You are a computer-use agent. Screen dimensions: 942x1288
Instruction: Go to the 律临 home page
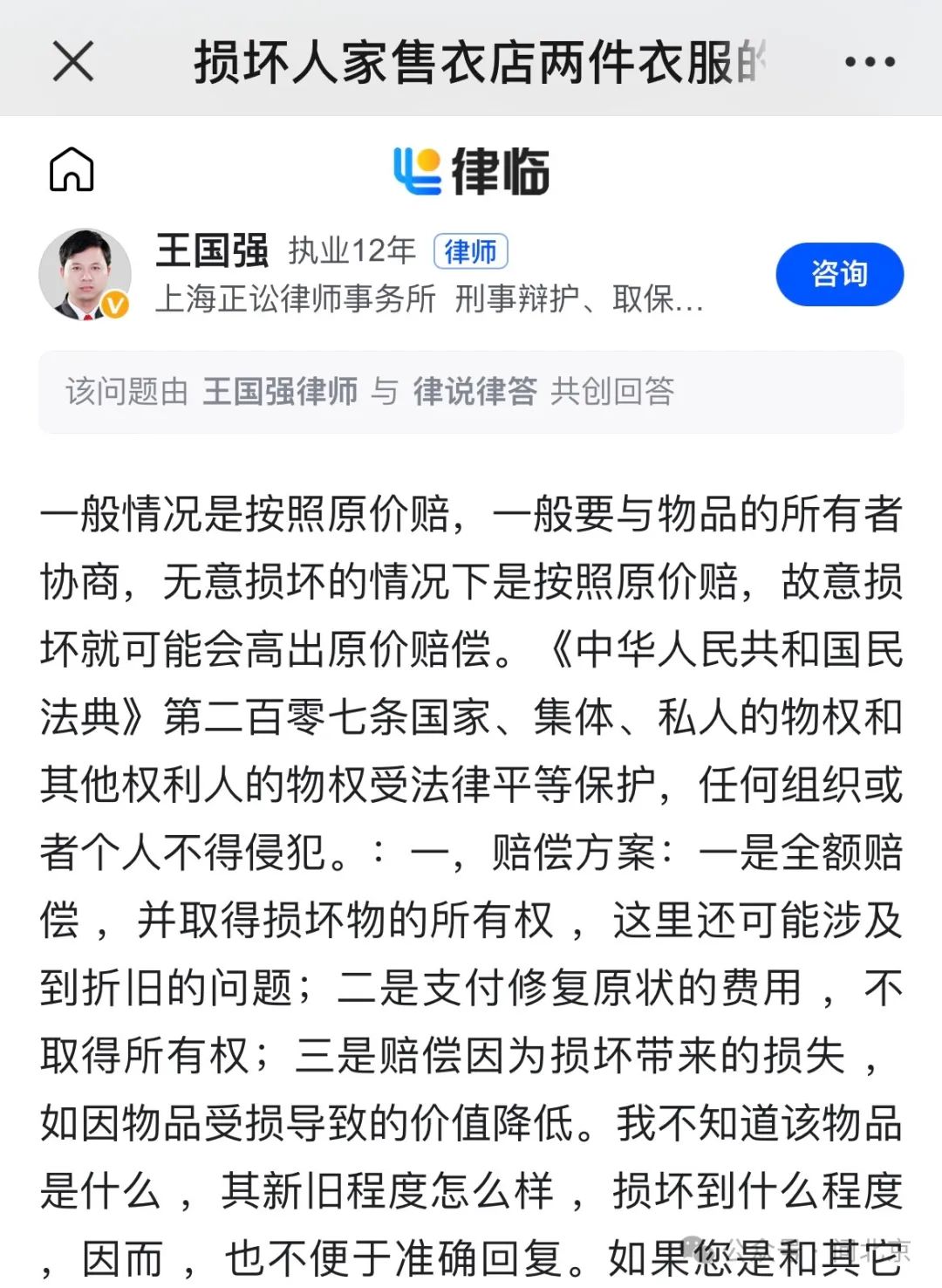pos(72,169)
